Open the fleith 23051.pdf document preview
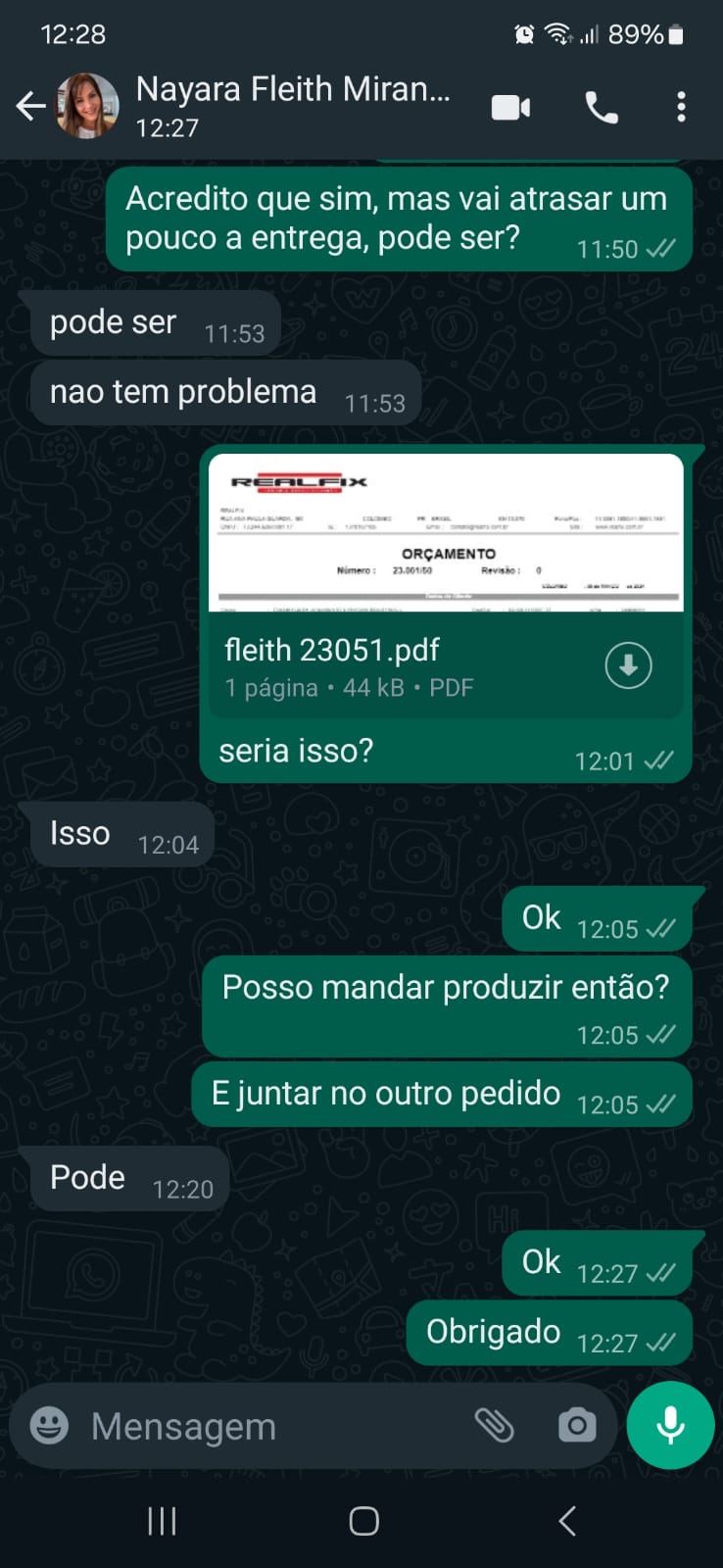The height and width of the screenshot is (1568, 723). point(446,534)
